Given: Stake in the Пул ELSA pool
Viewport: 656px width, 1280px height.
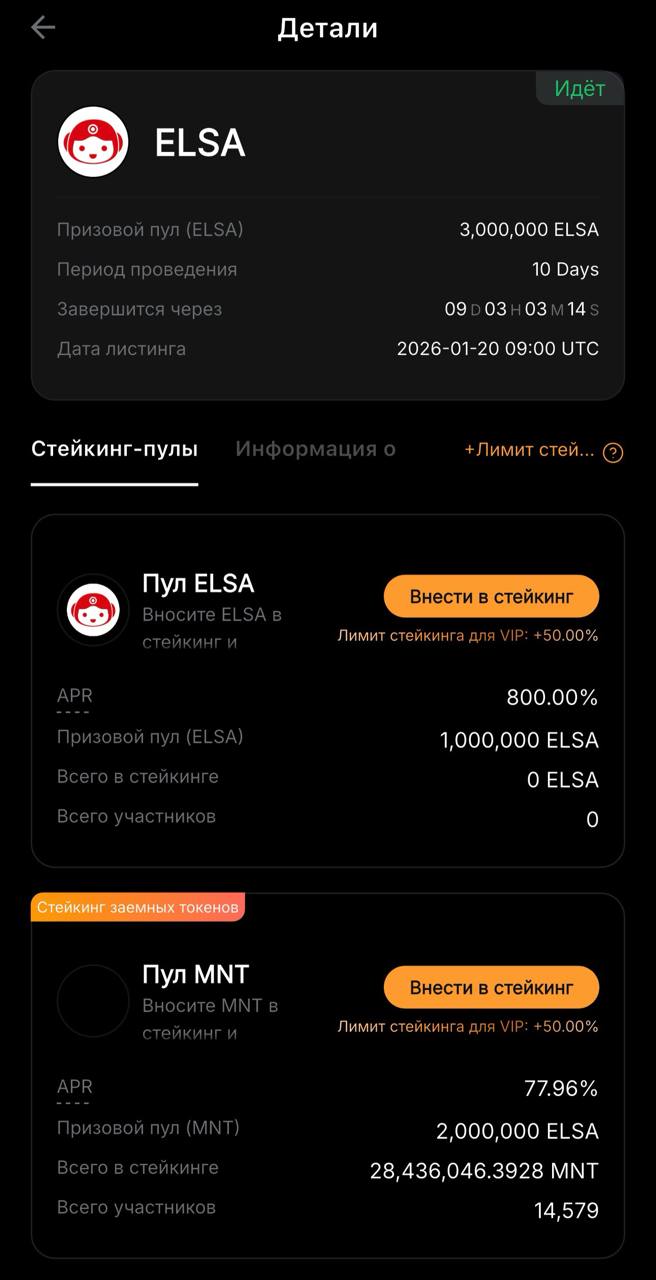Looking at the screenshot, I should tap(491, 597).
